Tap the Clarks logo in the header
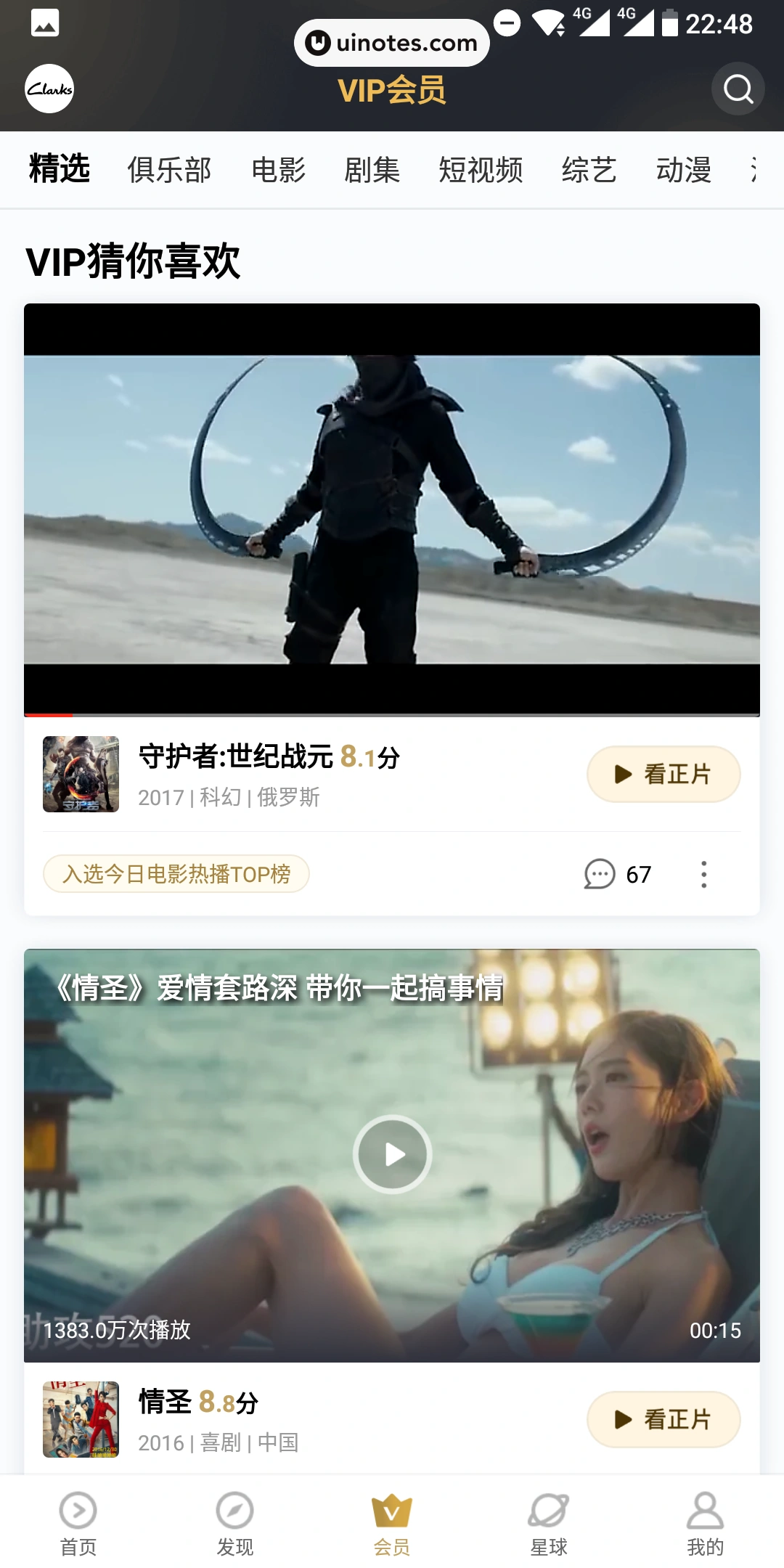 point(49,89)
